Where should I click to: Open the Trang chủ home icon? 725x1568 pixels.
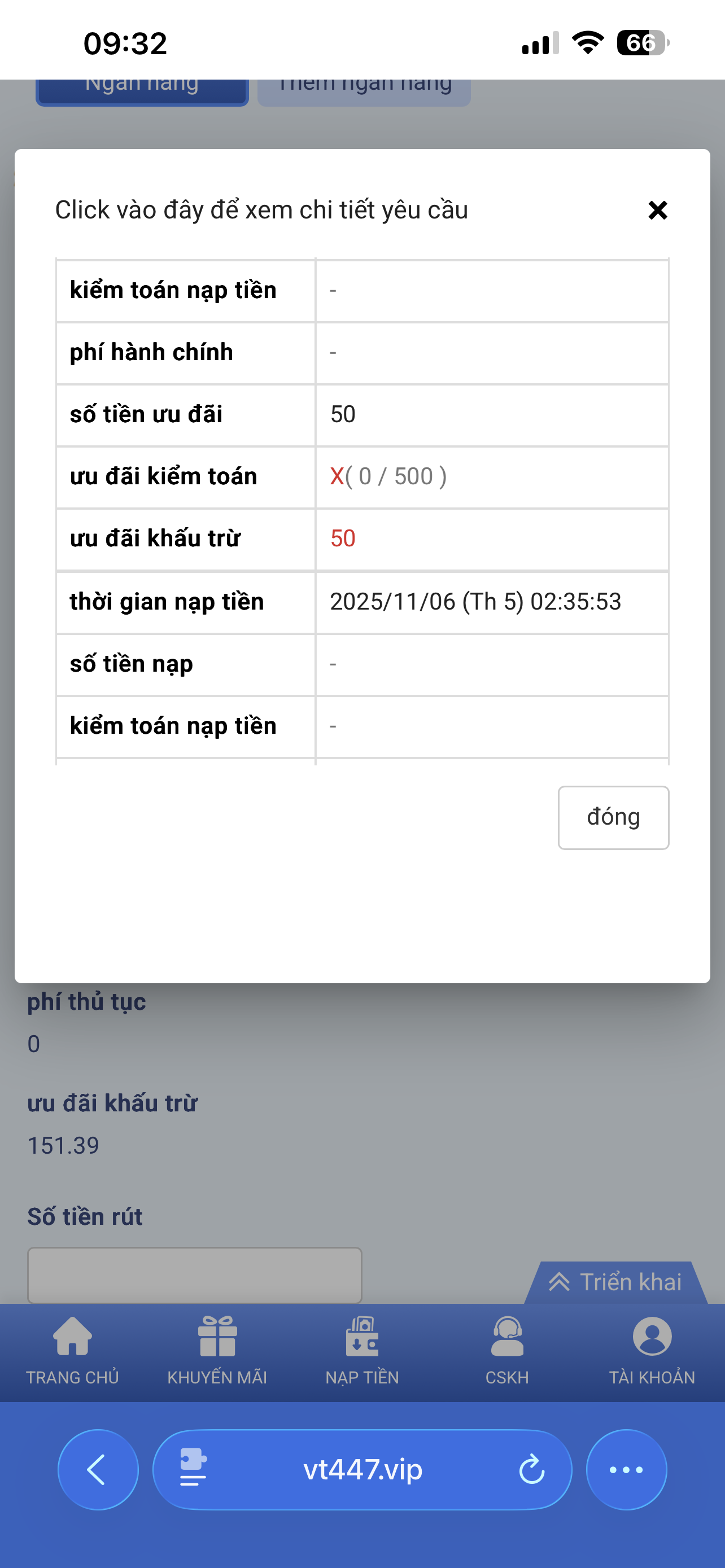point(72,1335)
